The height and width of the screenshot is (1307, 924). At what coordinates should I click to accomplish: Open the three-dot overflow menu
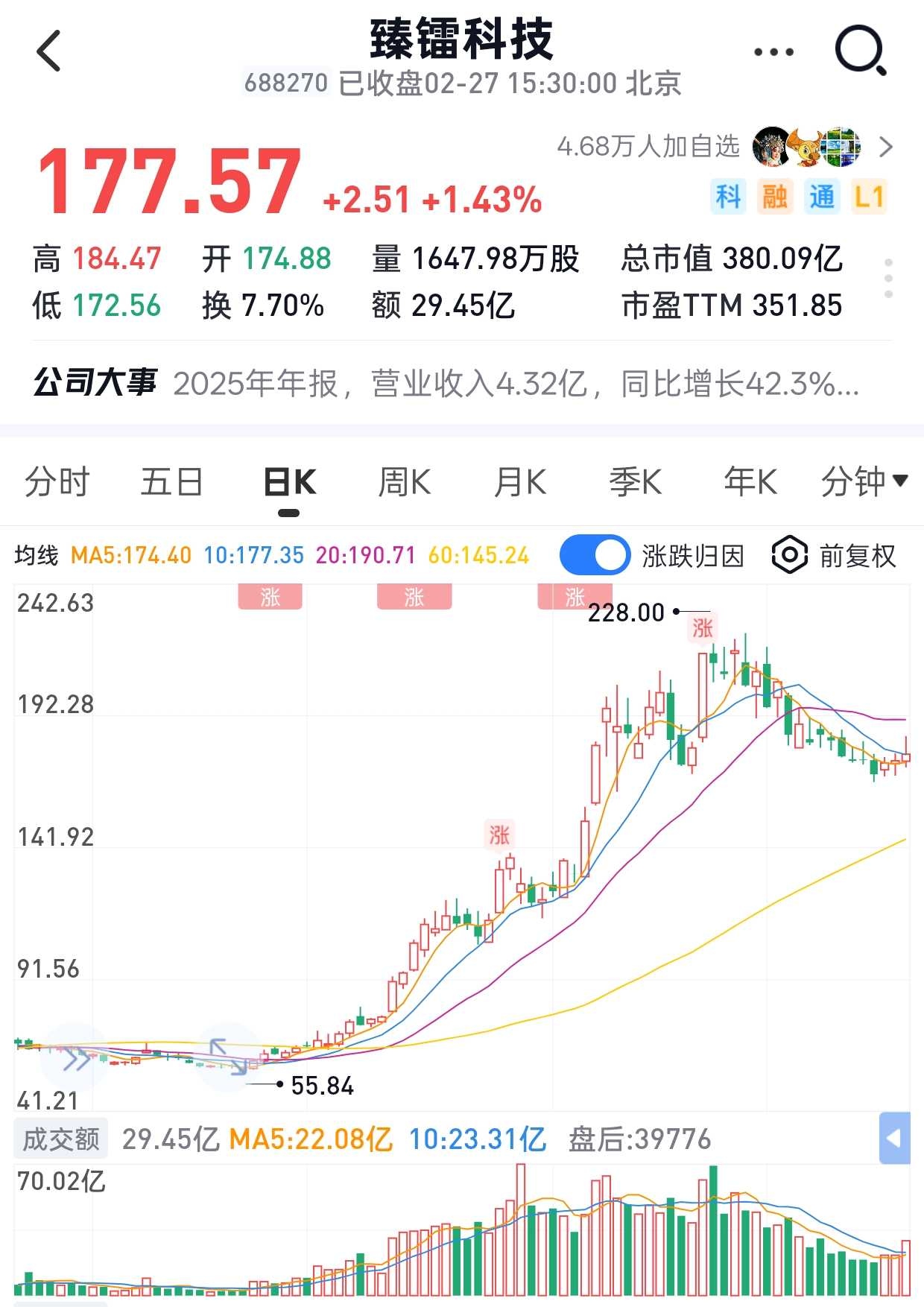[x=773, y=52]
